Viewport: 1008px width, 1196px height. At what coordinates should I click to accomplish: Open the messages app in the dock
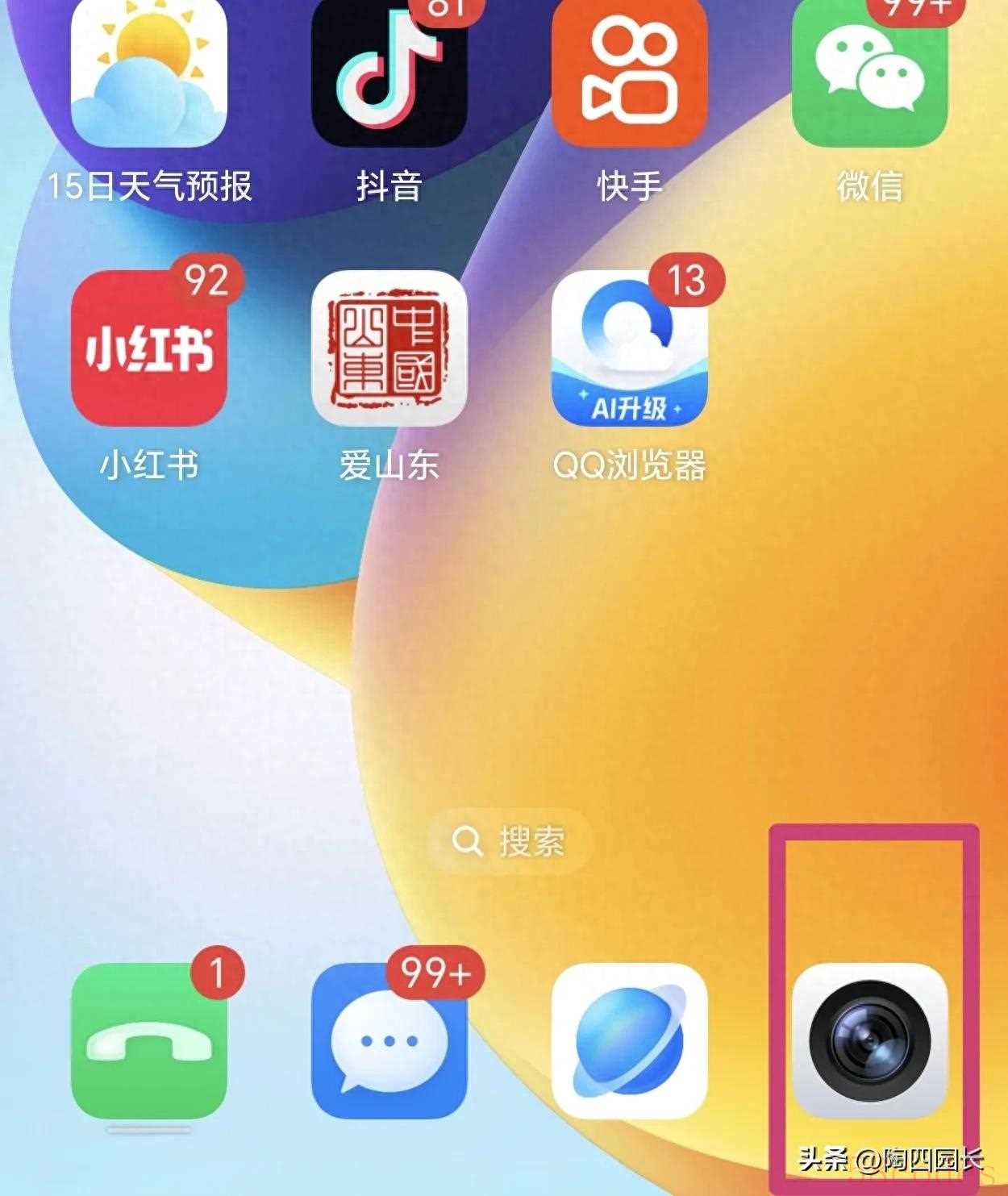pos(389,1040)
